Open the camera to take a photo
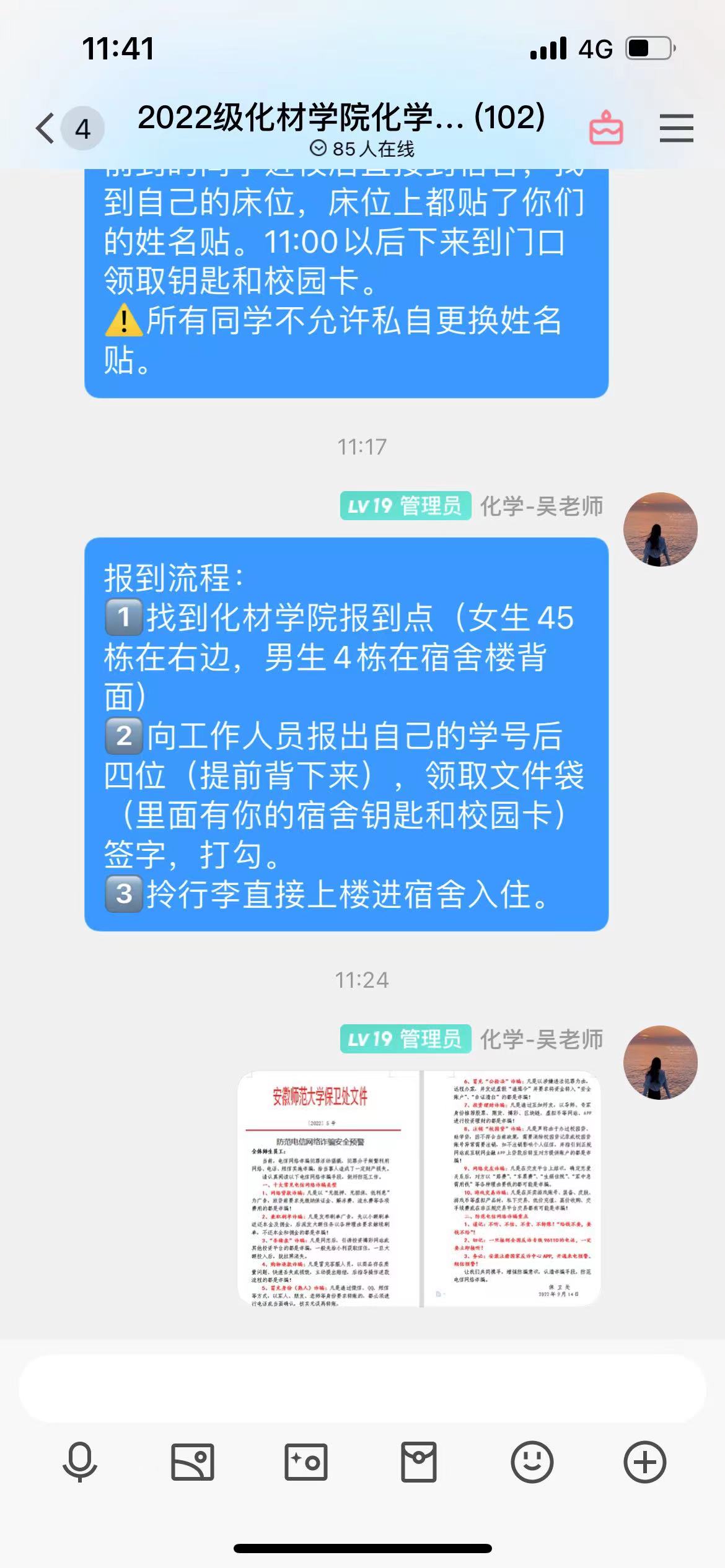725x1568 pixels. 305,1461
